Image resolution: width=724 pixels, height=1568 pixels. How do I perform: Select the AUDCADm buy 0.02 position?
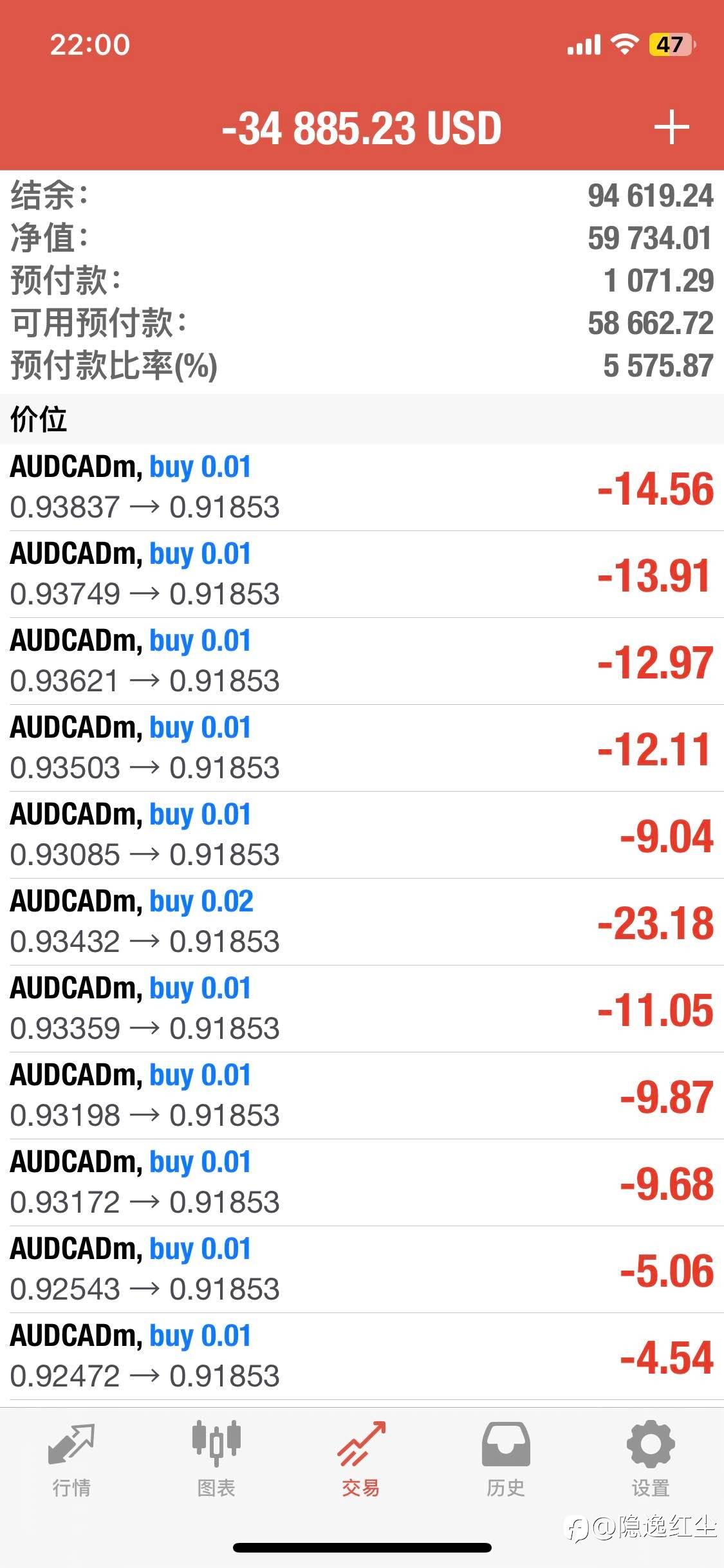click(x=362, y=922)
